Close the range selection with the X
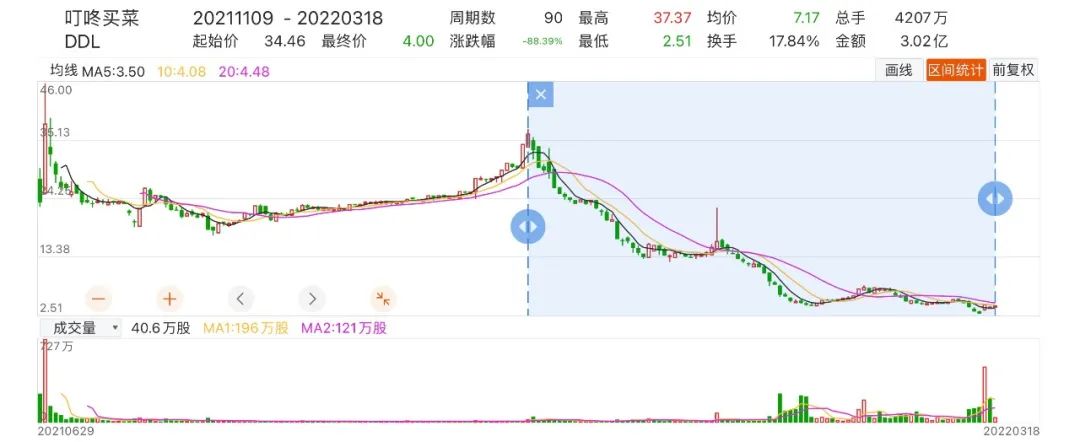This screenshot has height=442, width=1080. 541,95
